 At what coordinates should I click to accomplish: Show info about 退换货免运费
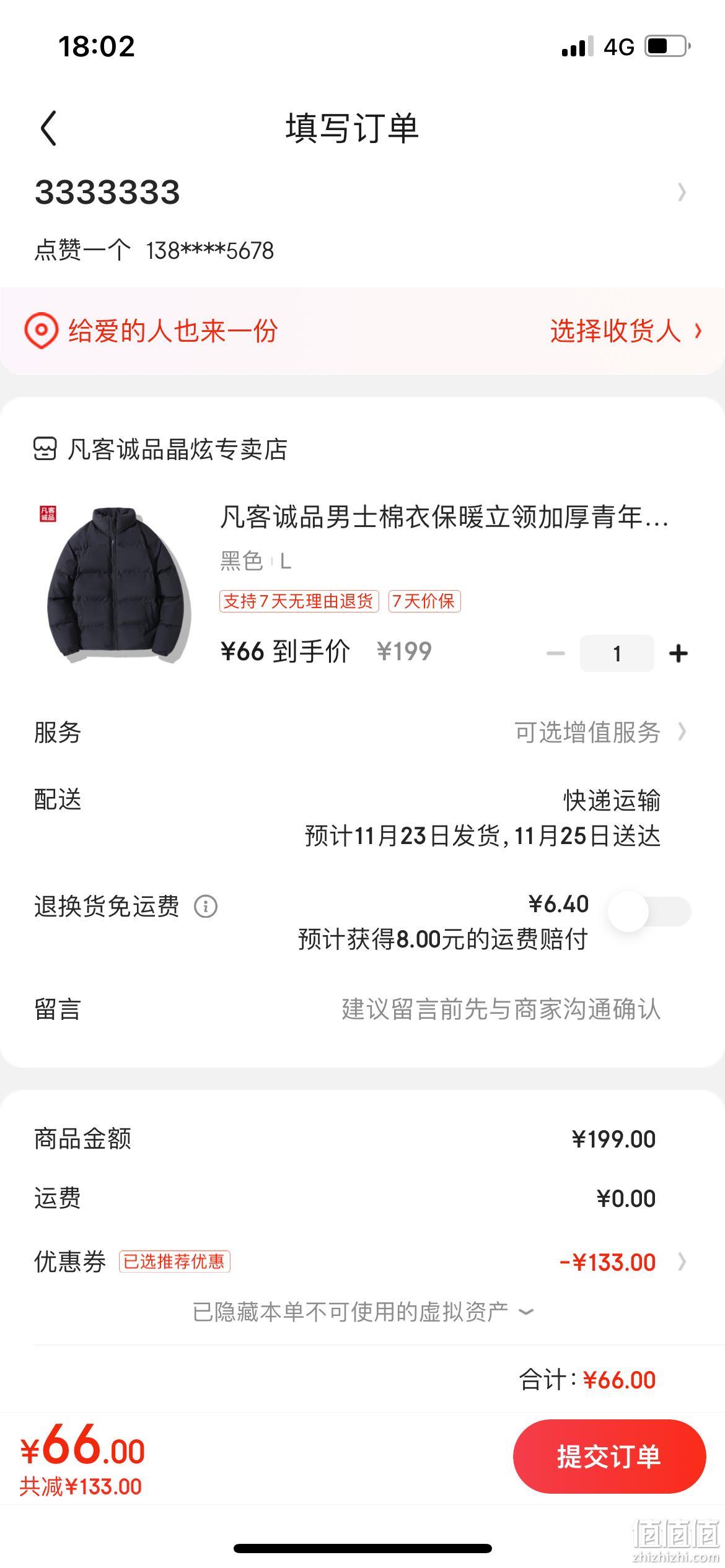206,907
